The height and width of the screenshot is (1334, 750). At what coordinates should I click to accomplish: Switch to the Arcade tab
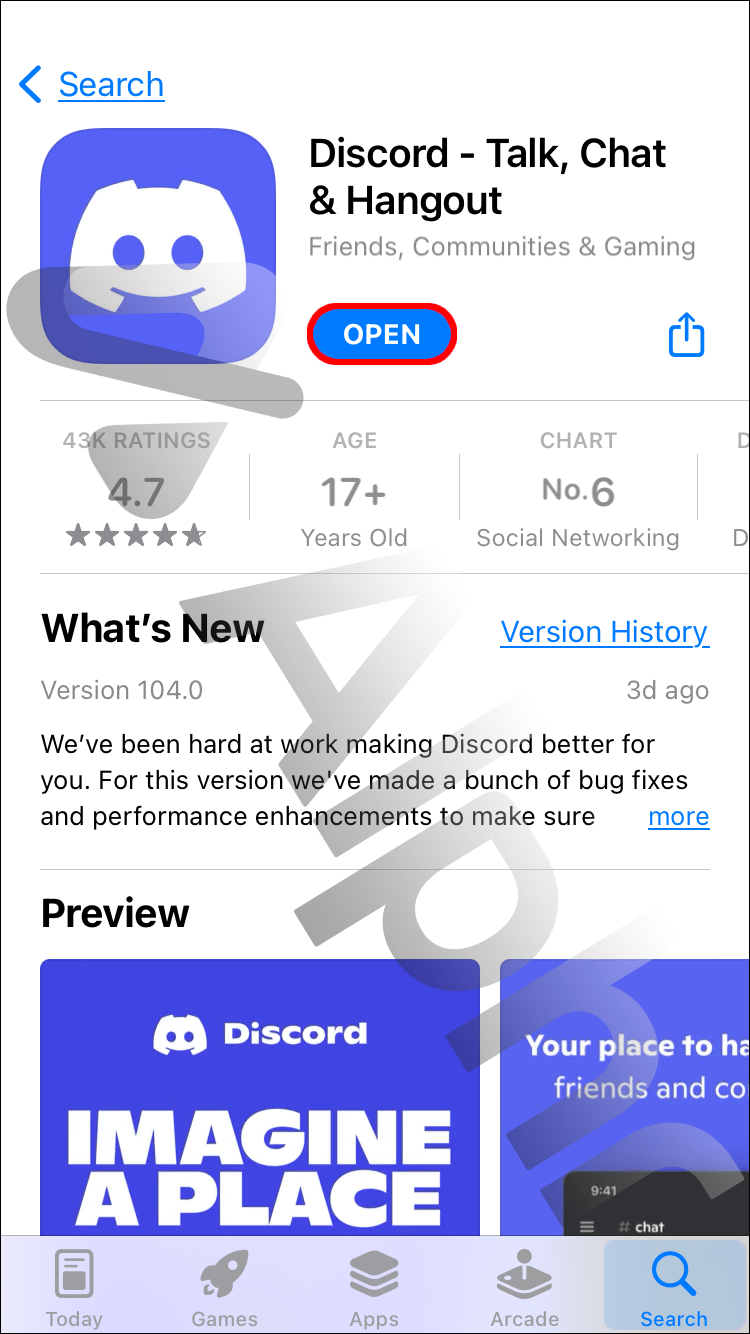(x=525, y=1288)
